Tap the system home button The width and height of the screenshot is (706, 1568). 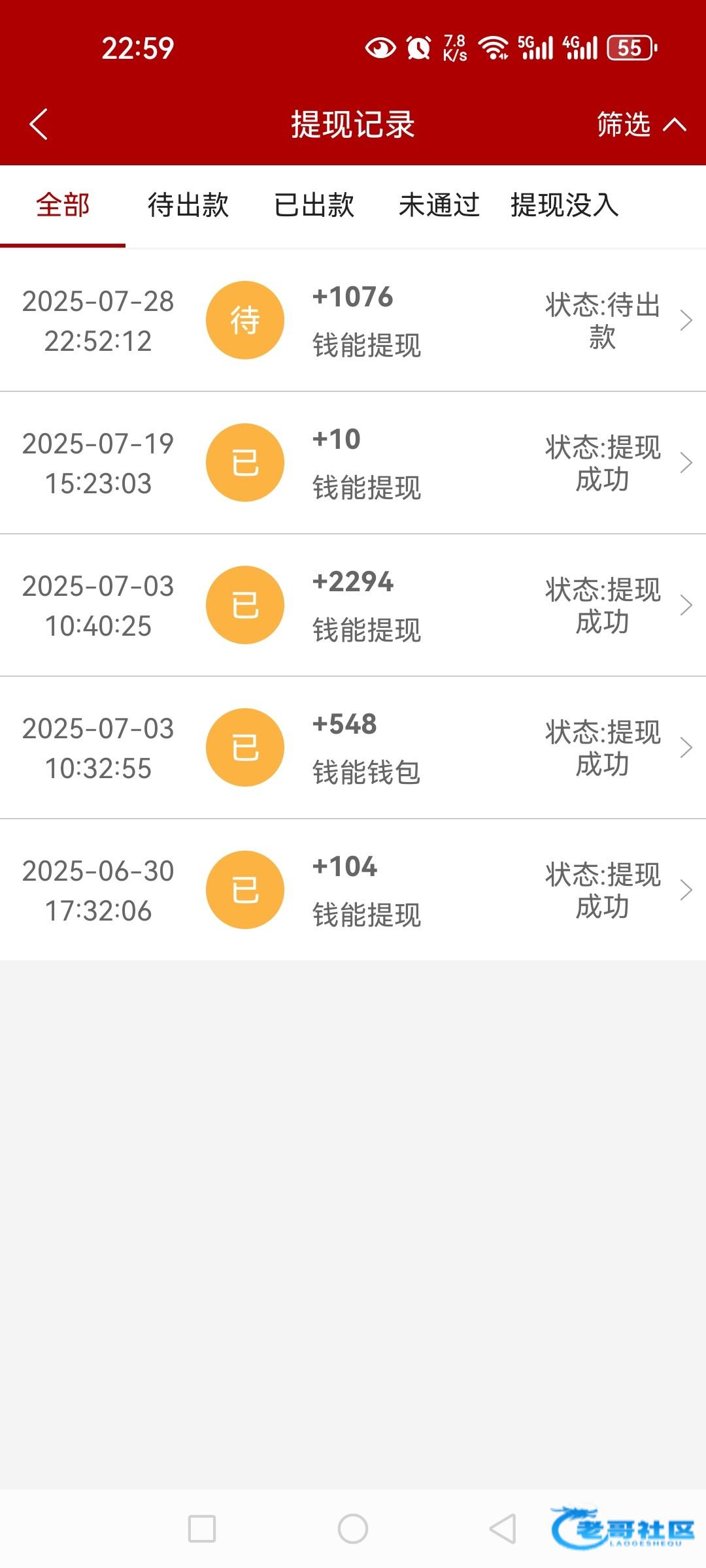pos(353,1529)
